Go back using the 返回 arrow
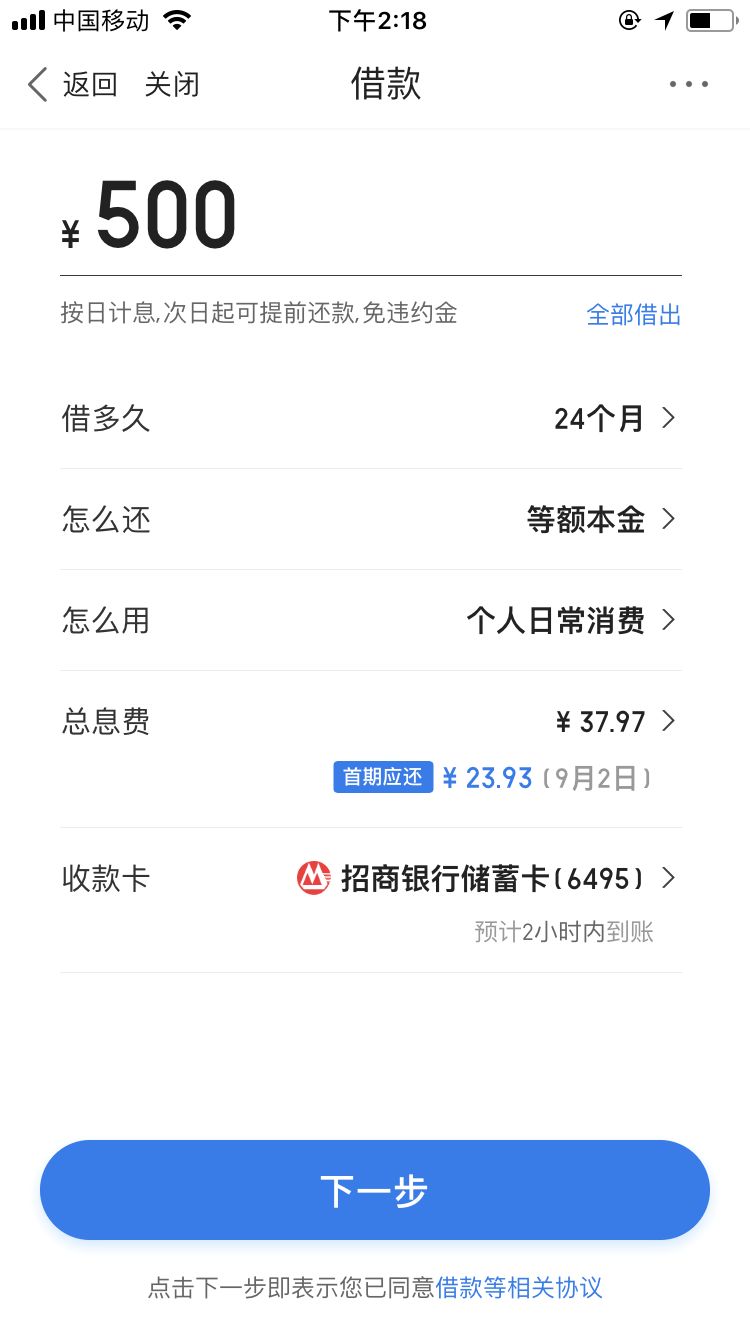 [72, 85]
